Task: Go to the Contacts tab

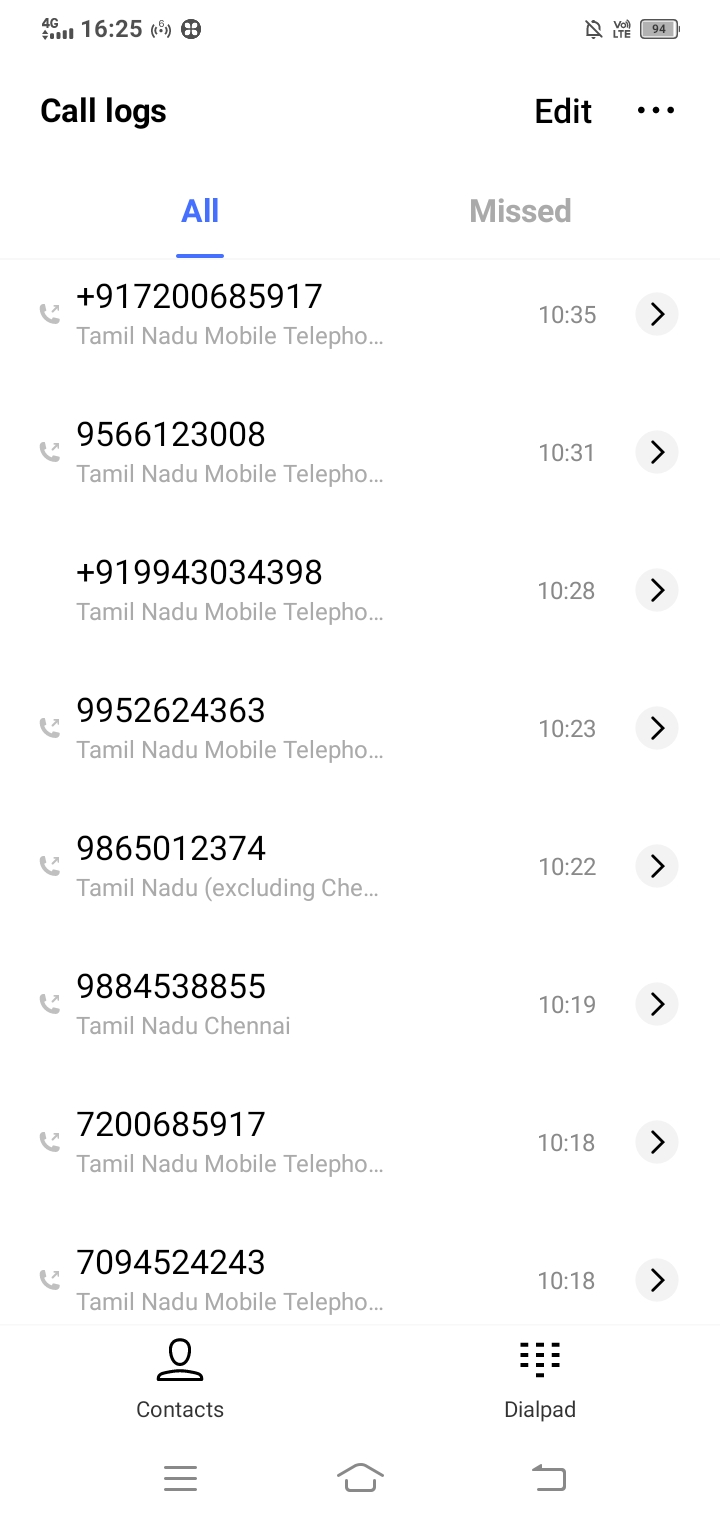Action: coord(180,1380)
